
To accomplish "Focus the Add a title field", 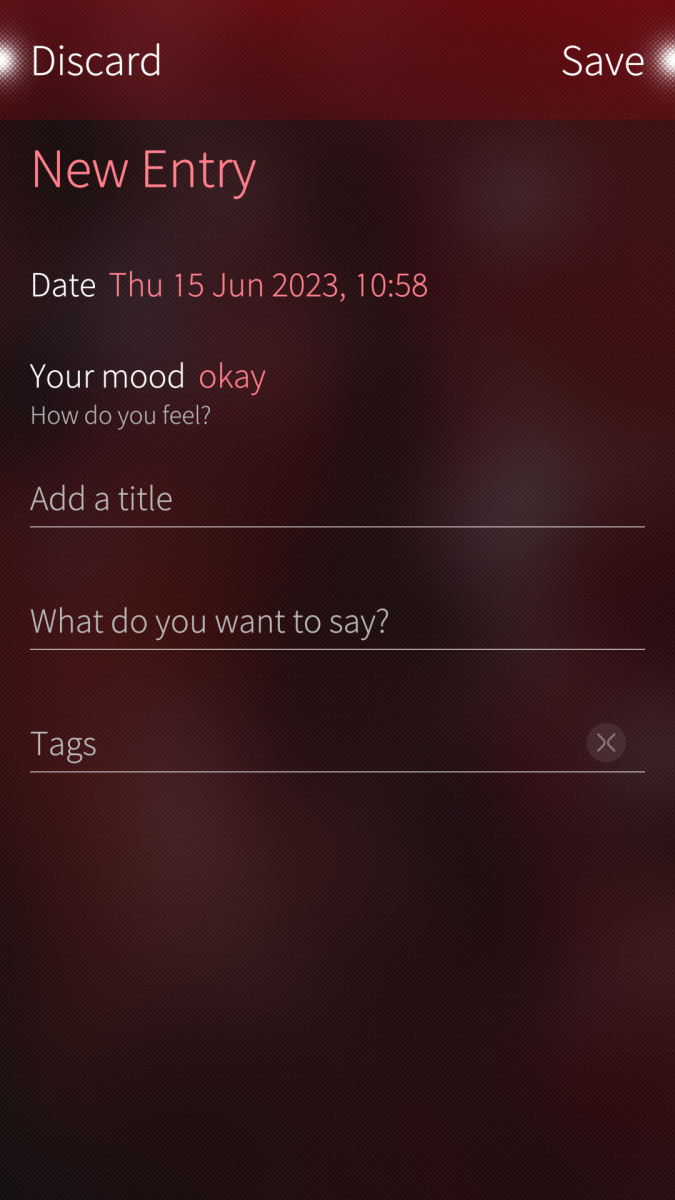I will tap(336, 499).
